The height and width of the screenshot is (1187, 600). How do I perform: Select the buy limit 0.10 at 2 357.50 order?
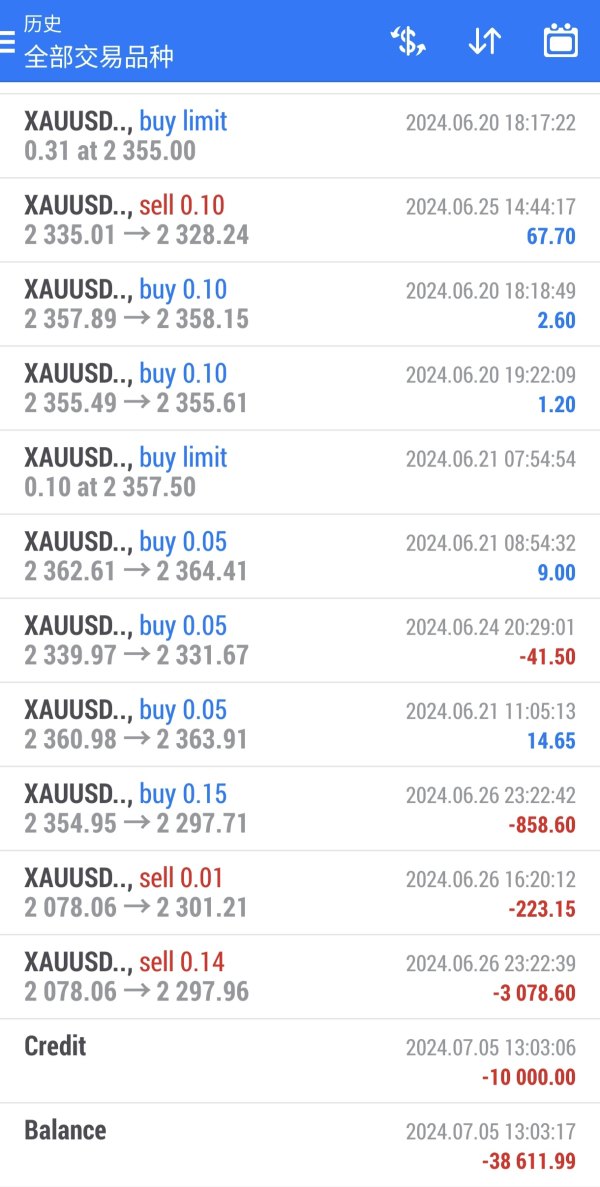tap(300, 472)
